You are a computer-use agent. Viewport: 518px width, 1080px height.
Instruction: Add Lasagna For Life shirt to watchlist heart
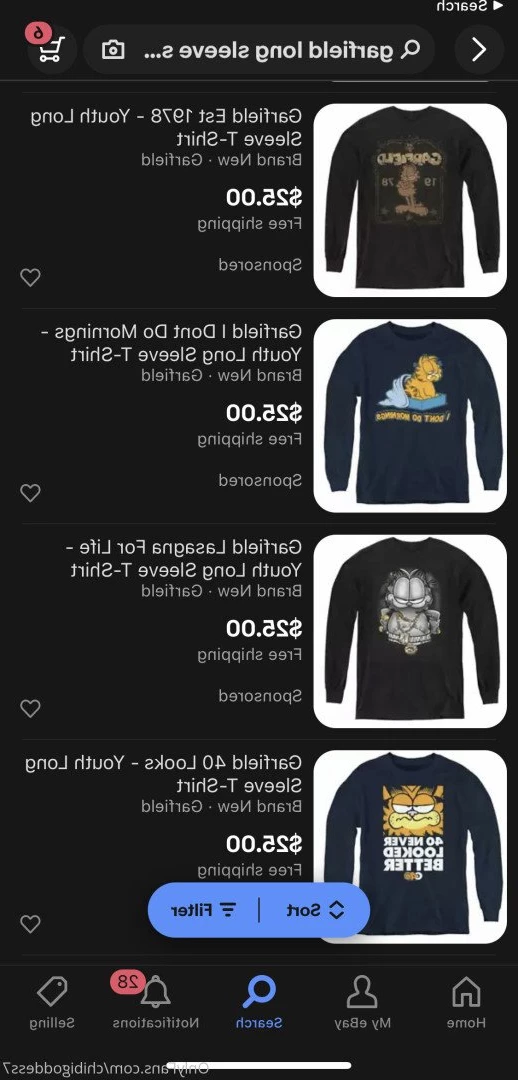point(30,708)
